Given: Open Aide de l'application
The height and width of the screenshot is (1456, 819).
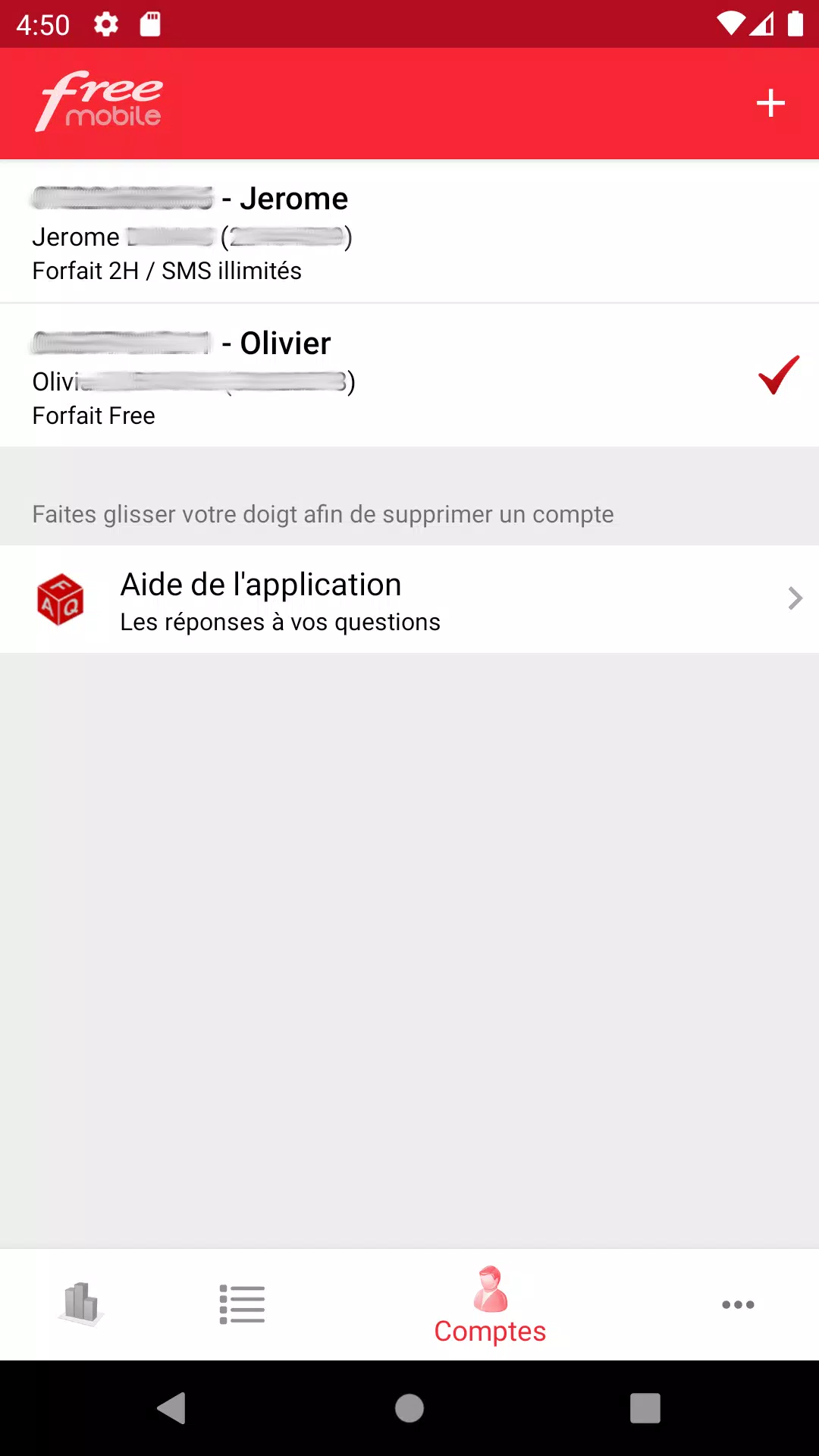Looking at the screenshot, I should coord(409,600).
